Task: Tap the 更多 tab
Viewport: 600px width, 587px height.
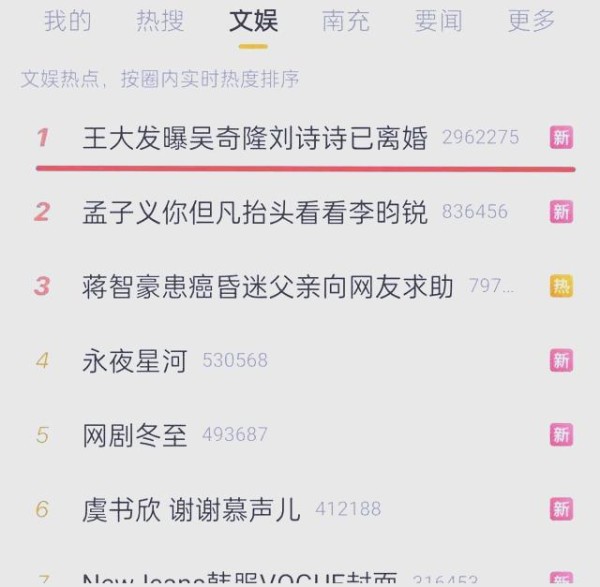Action: (531, 22)
